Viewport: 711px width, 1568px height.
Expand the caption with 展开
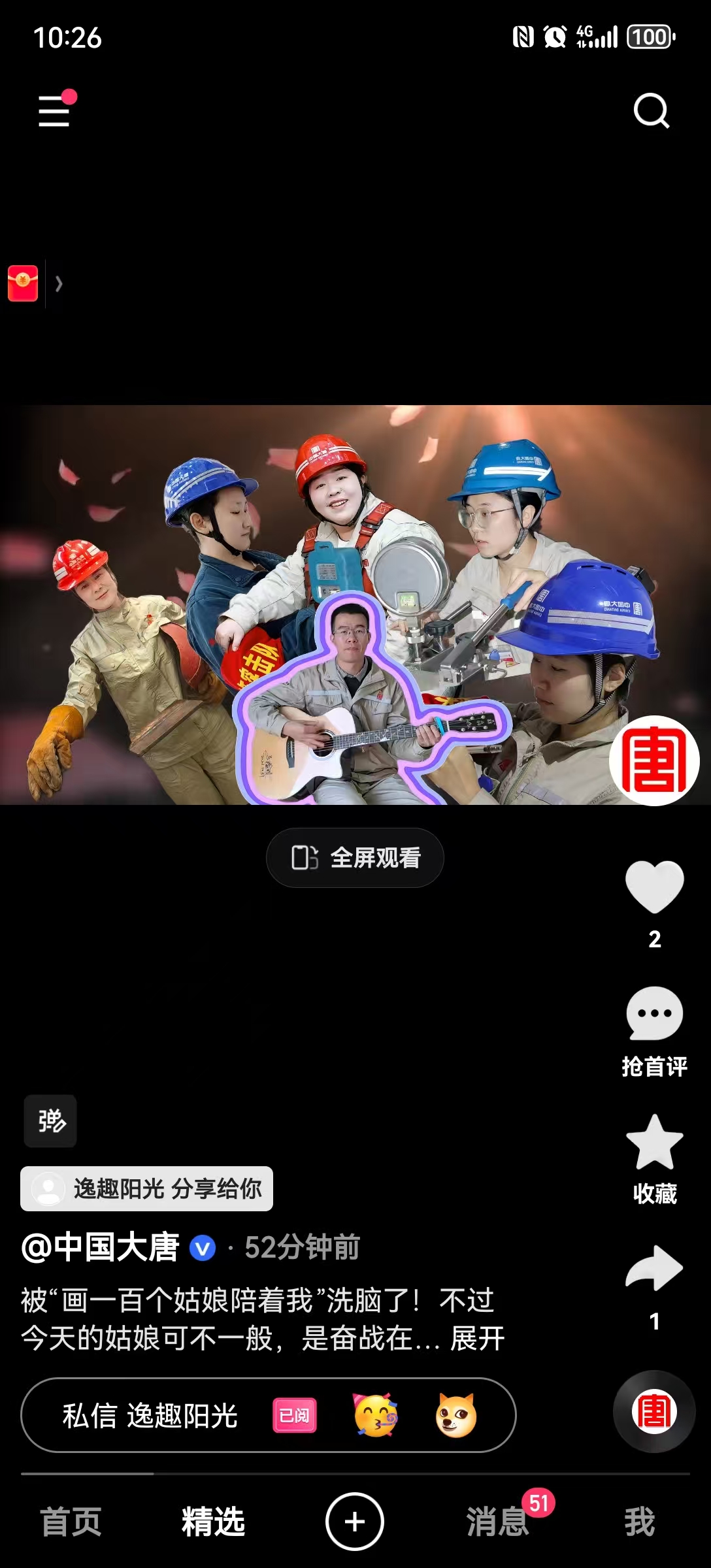pos(478,1338)
